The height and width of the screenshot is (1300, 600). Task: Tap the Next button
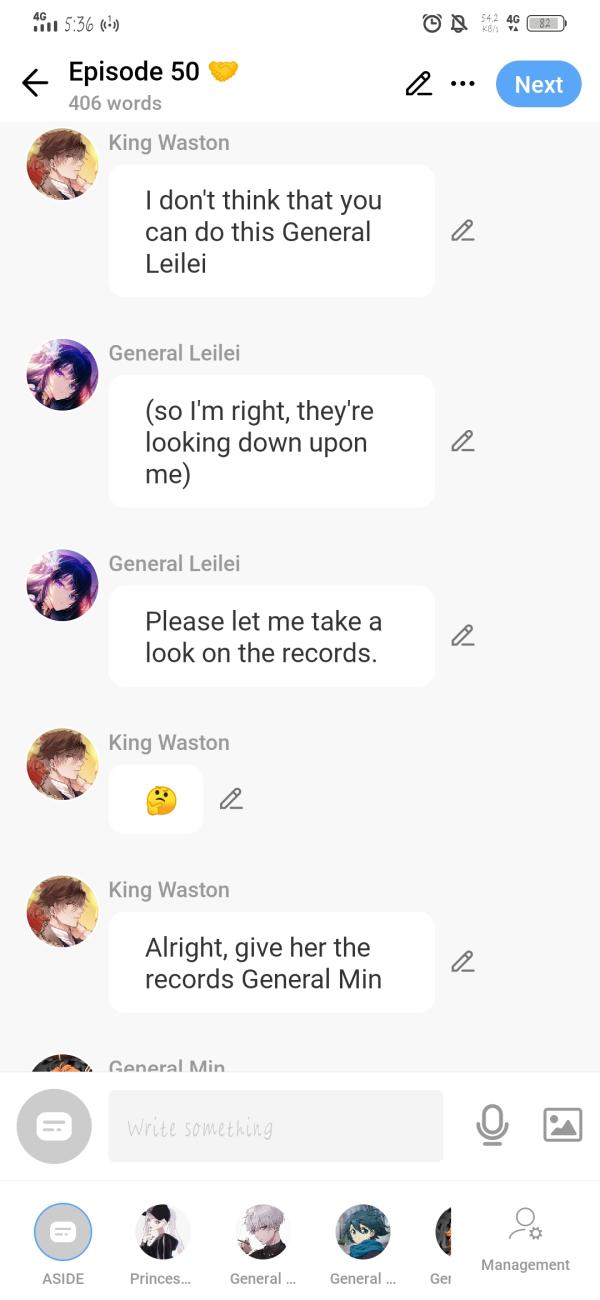538,84
